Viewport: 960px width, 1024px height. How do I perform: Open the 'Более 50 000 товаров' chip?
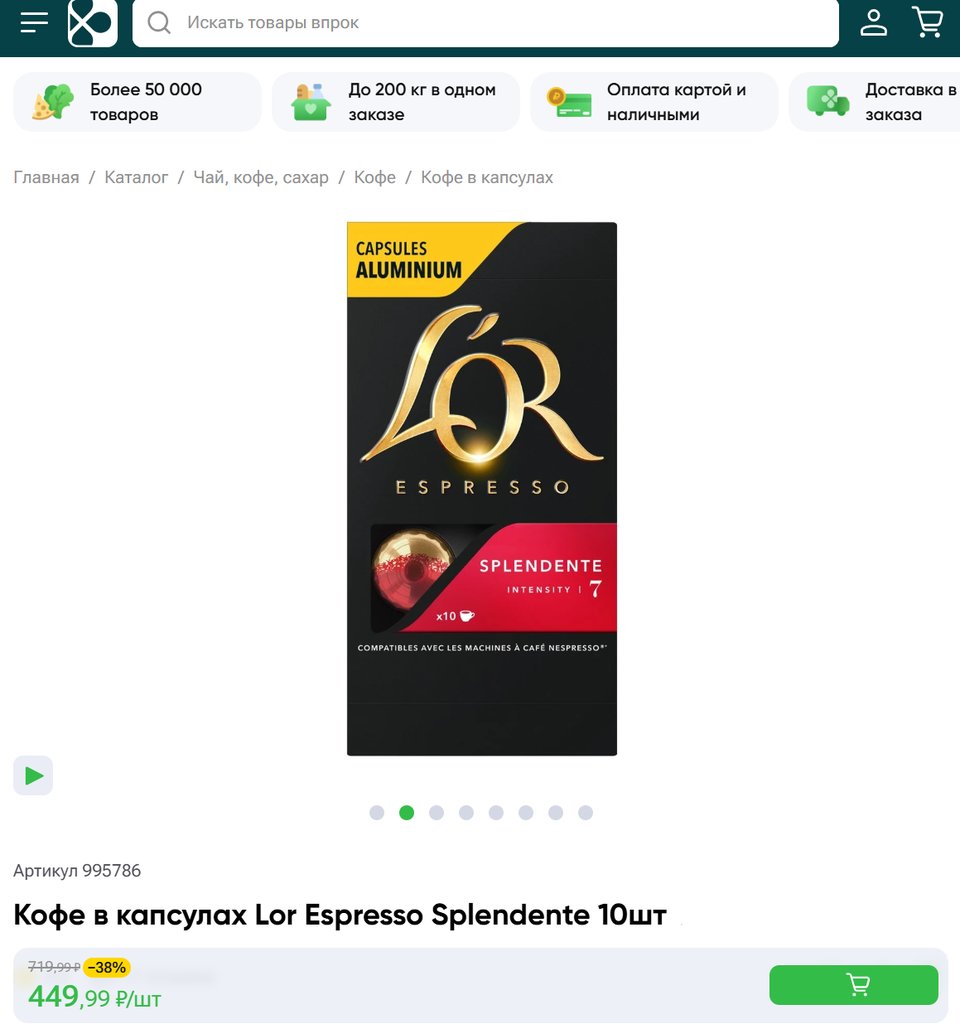(x=137, y=102)
